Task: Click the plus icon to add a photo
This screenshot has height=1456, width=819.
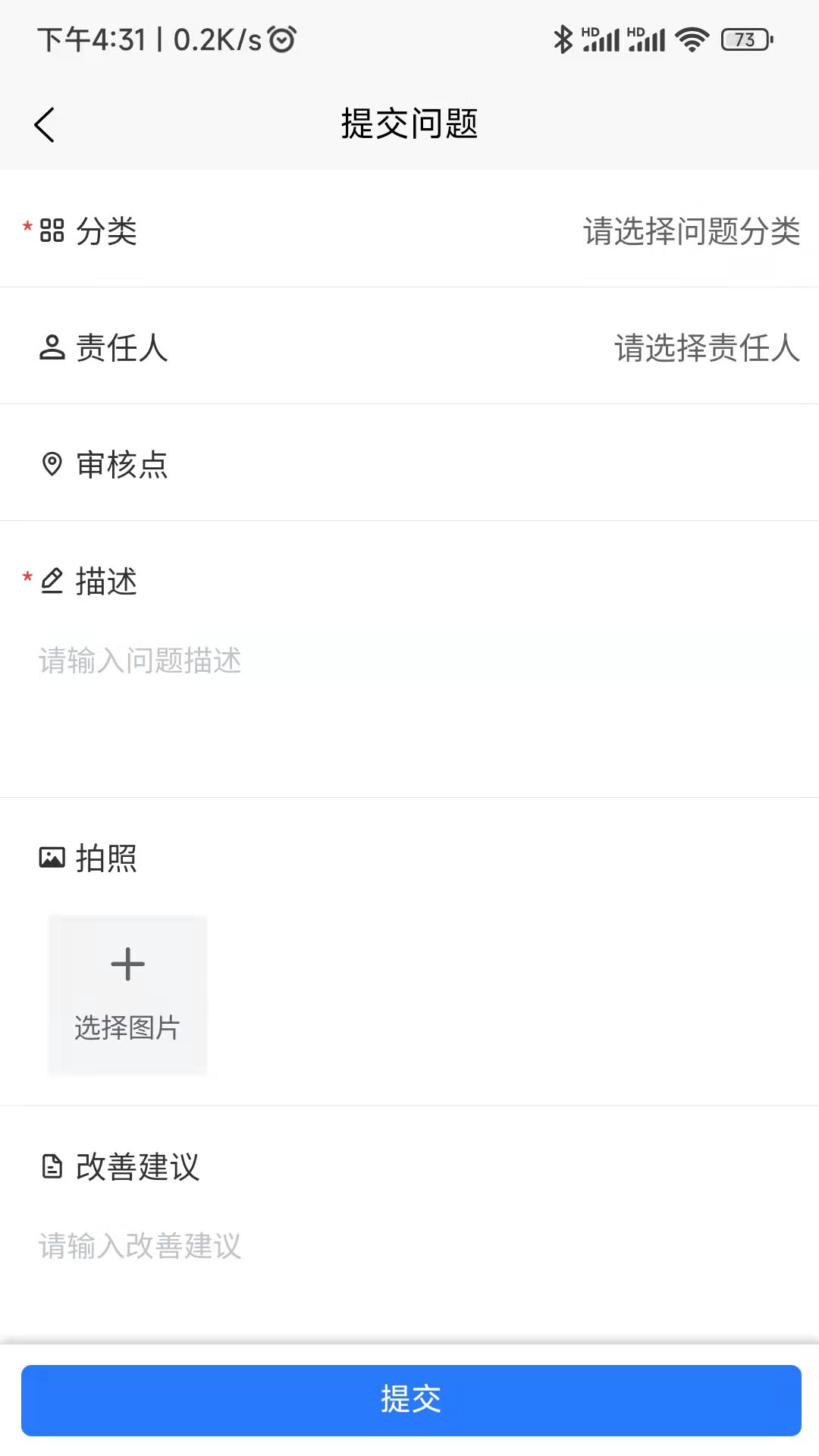Action: [127, 963]
